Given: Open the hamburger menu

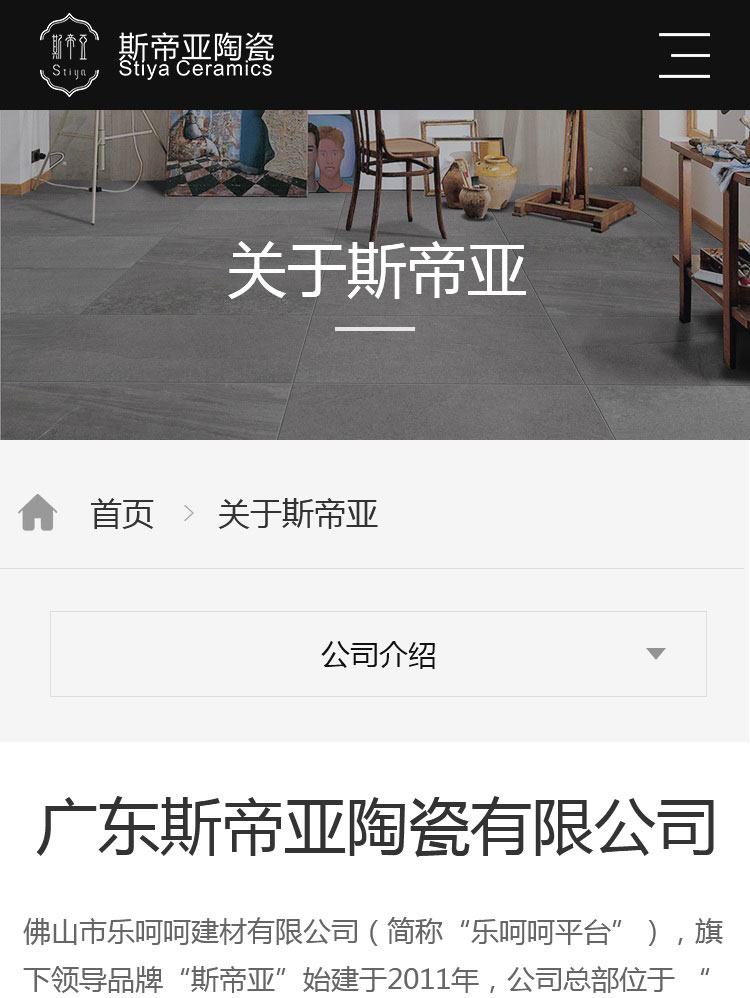Looking at the screenshot, I should 684,55.
